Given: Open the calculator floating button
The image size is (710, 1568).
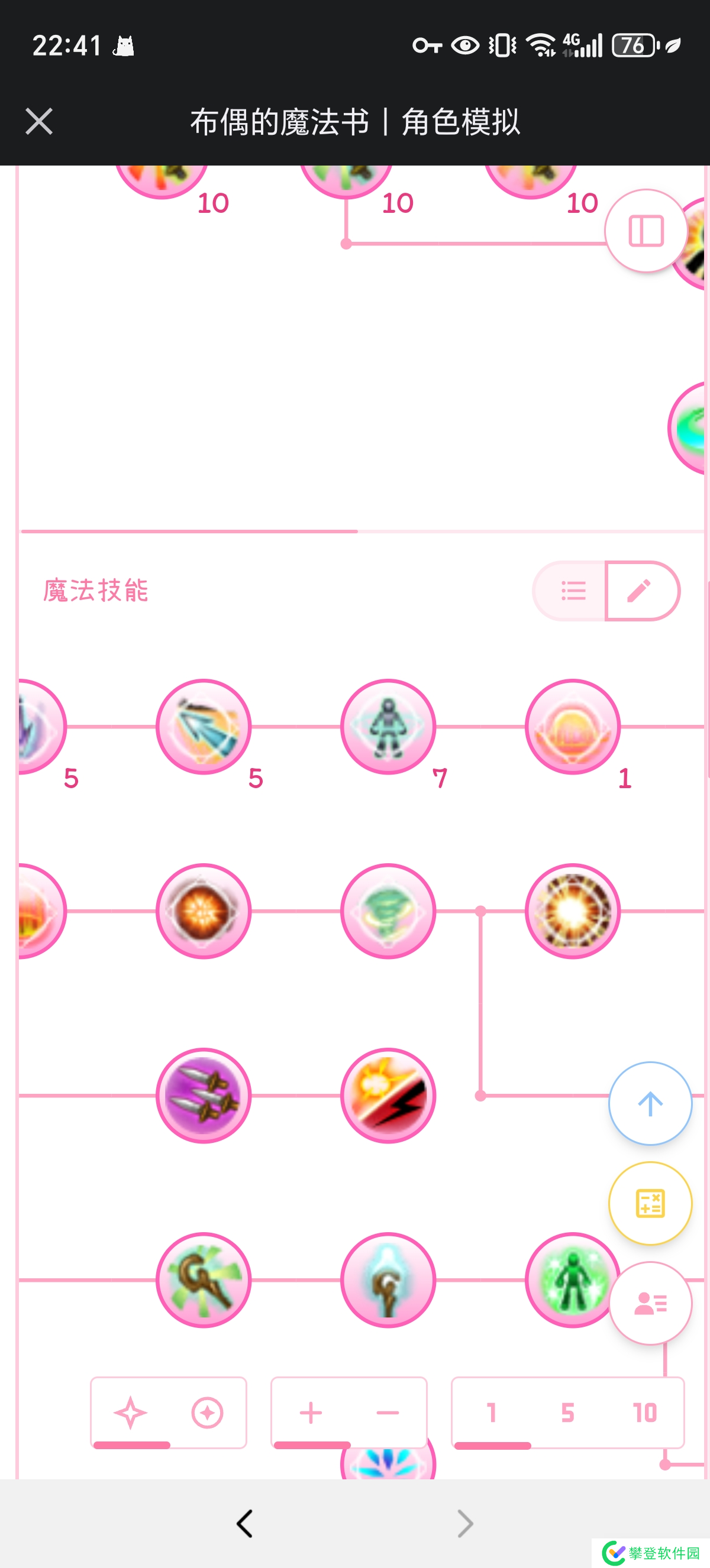Looking at the screenshot, I should 649,1202.
